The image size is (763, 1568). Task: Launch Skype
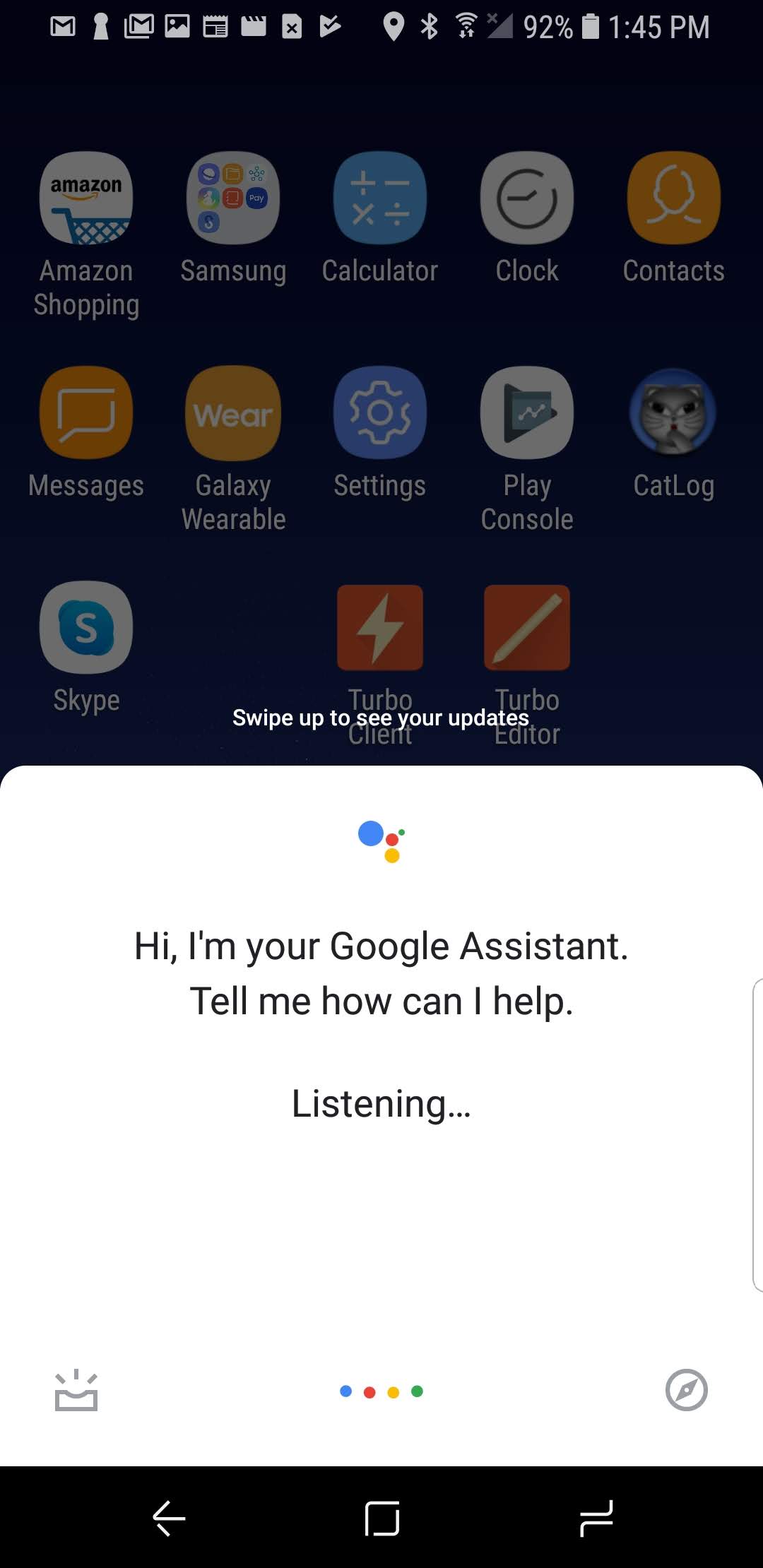86,627
